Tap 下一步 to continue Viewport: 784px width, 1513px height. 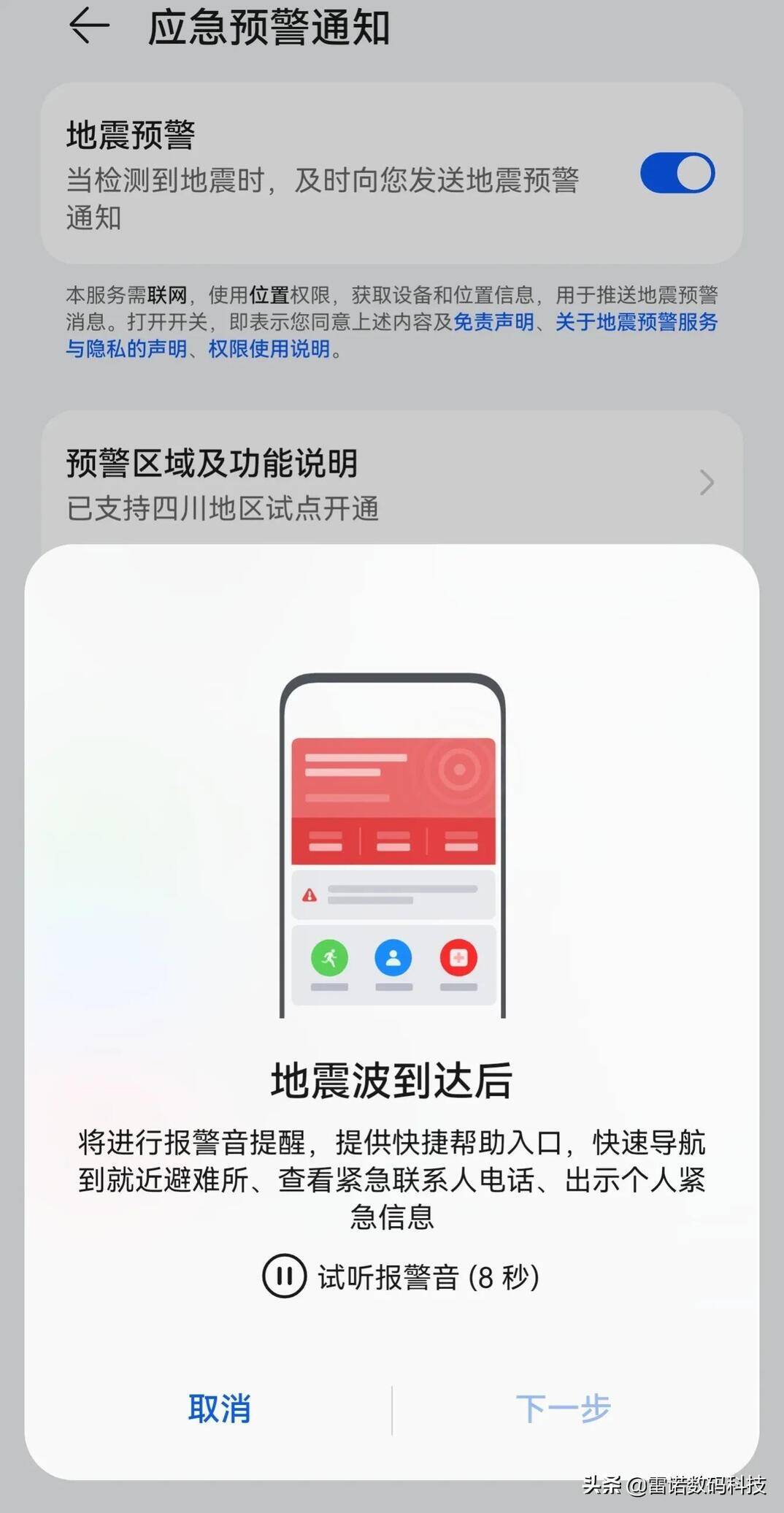point(563,1409)
